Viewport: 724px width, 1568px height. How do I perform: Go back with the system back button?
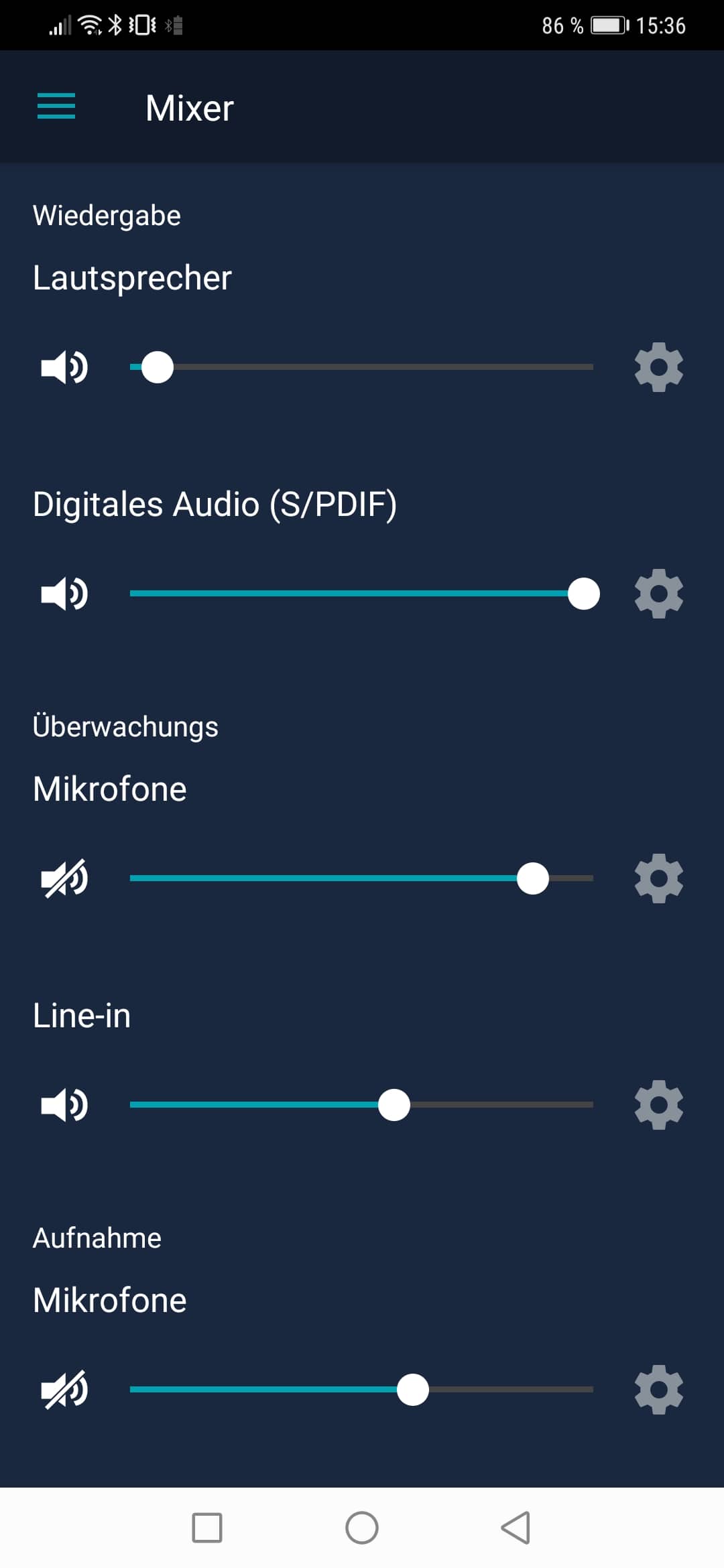(x=516, y=1528)
